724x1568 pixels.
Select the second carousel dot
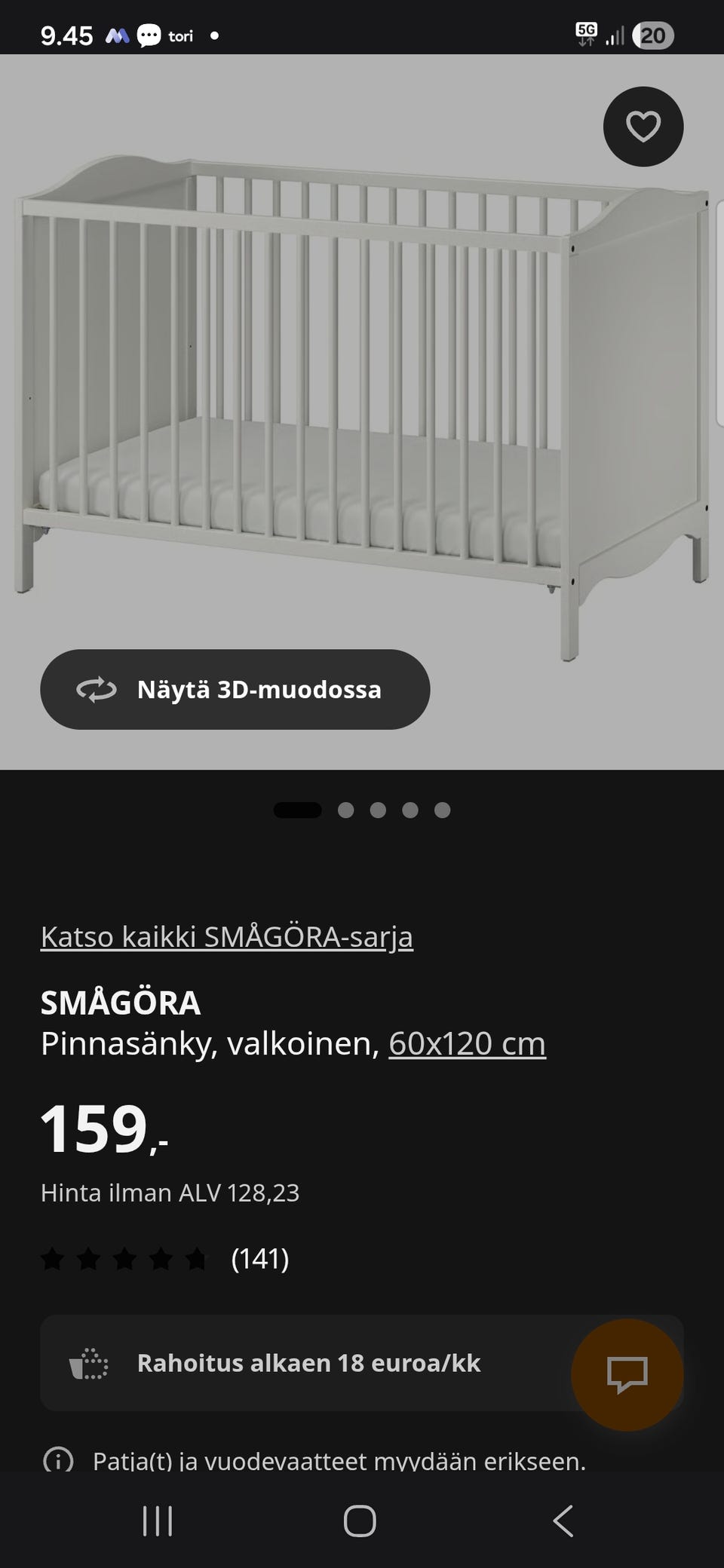346,810
